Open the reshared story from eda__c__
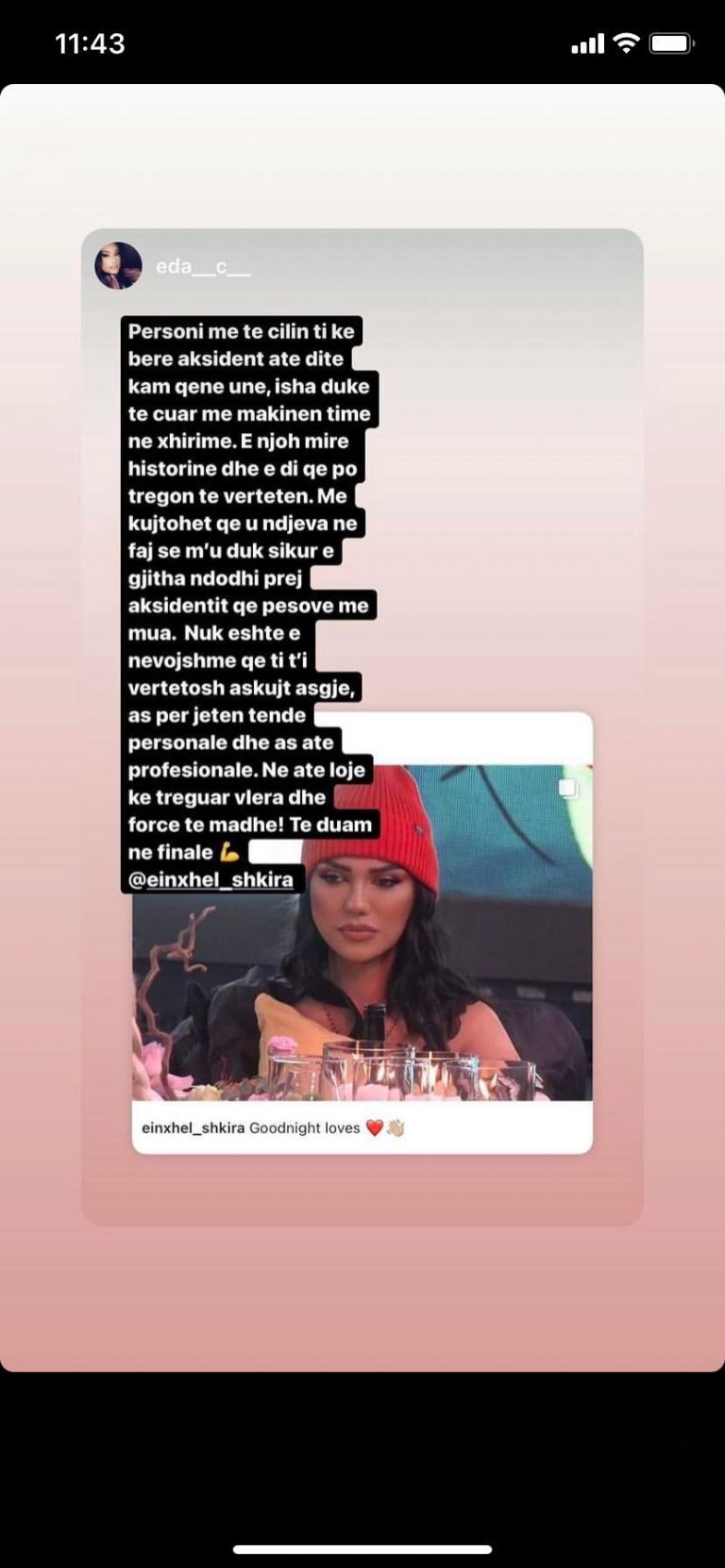The height and width of the screenshot is (1568, 725). point(362,726)
